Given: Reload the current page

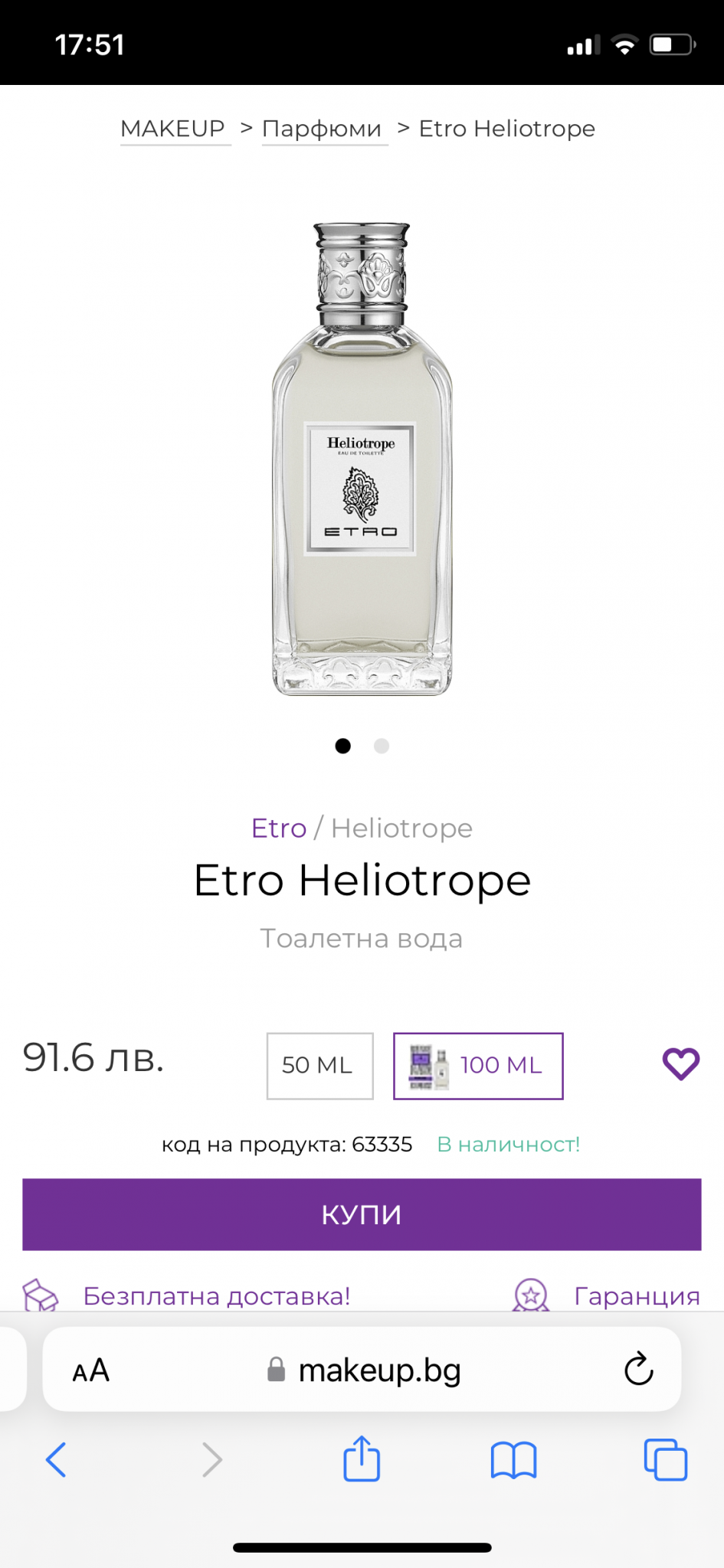Looking at the screenshot, I should tap(638, 1370).
